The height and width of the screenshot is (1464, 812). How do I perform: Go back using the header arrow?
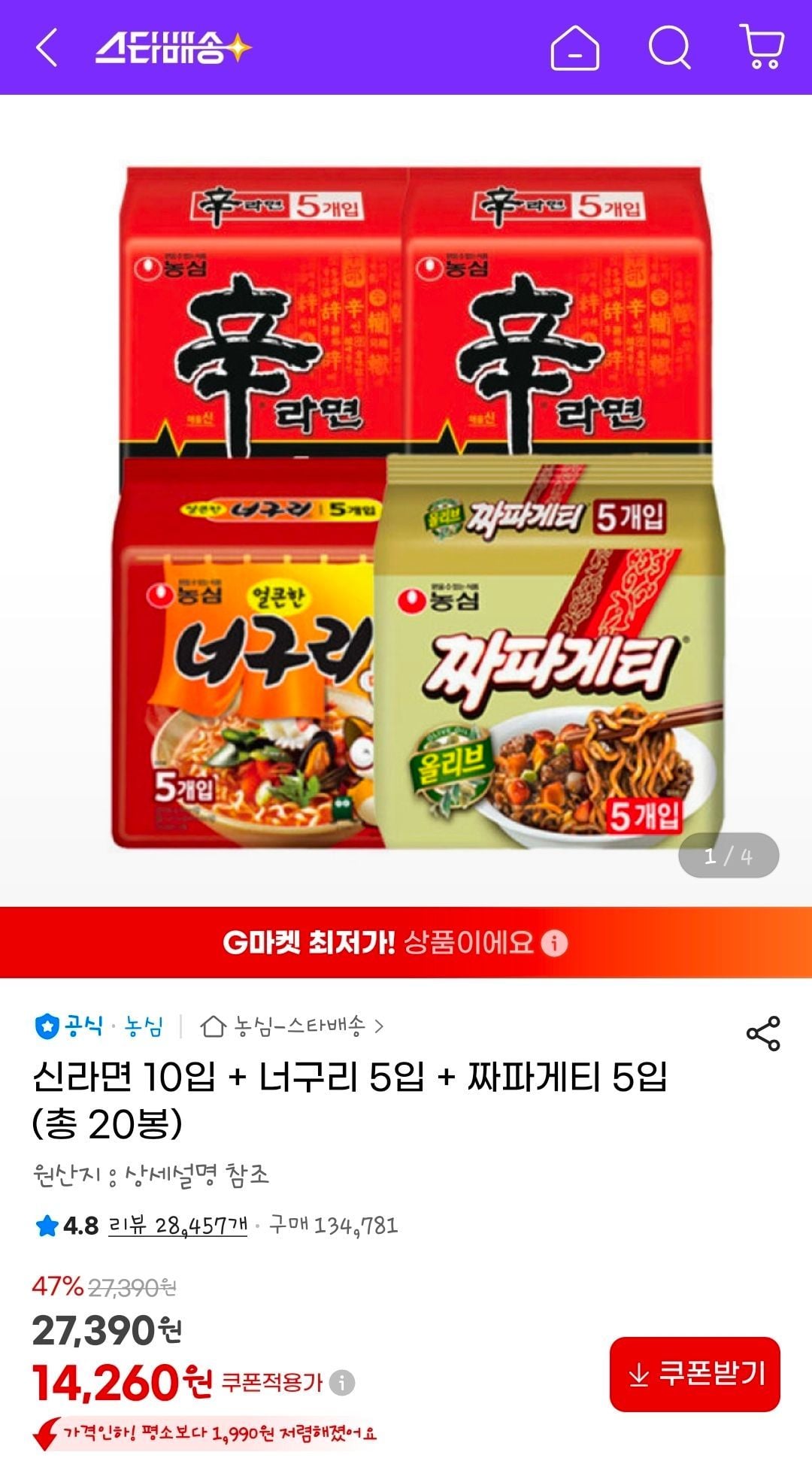pyautogui.click(x=47, y=47)
